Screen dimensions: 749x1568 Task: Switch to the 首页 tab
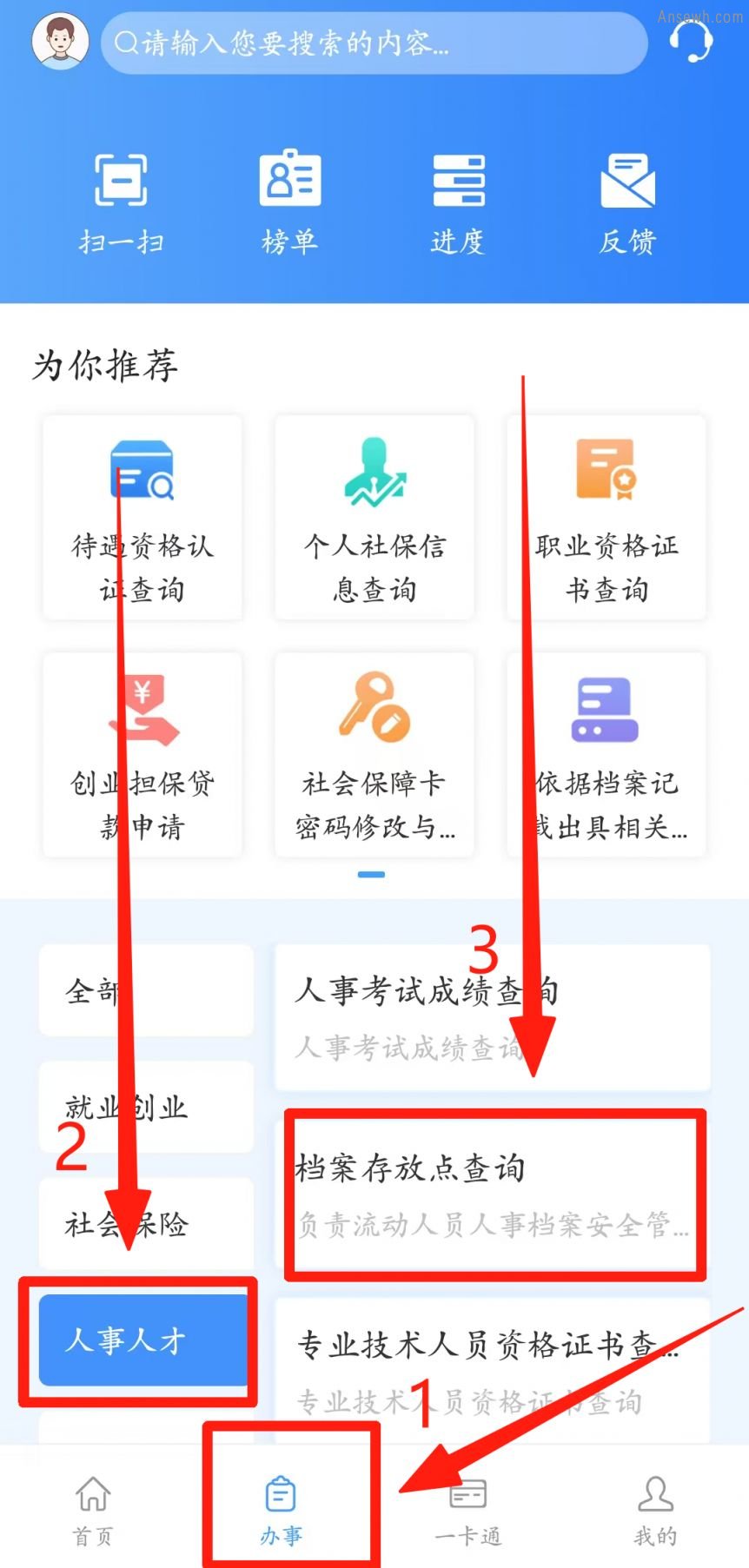tap(93, 1510)
